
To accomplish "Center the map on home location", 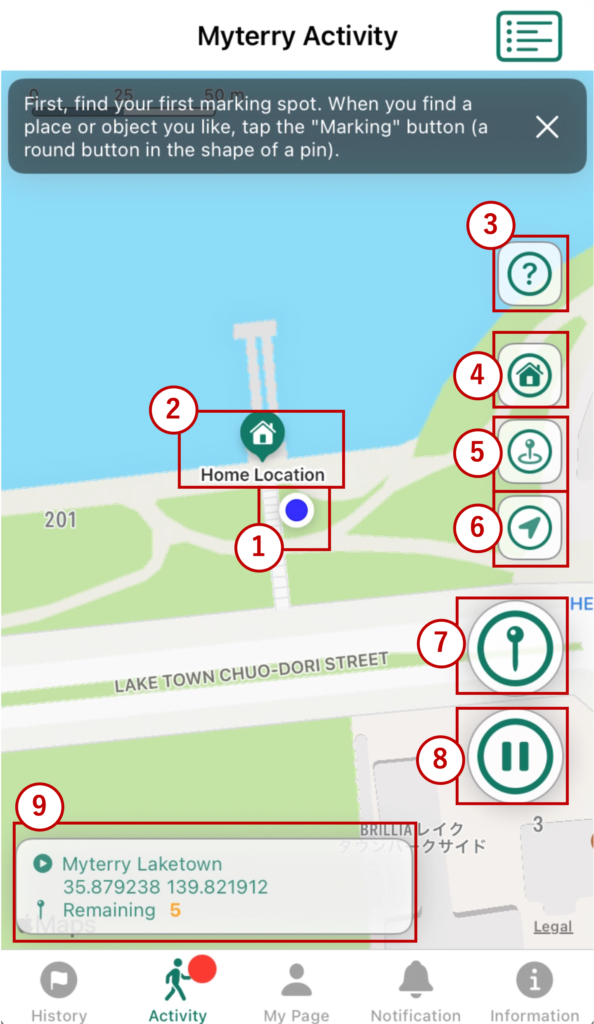I will [529, 376].
